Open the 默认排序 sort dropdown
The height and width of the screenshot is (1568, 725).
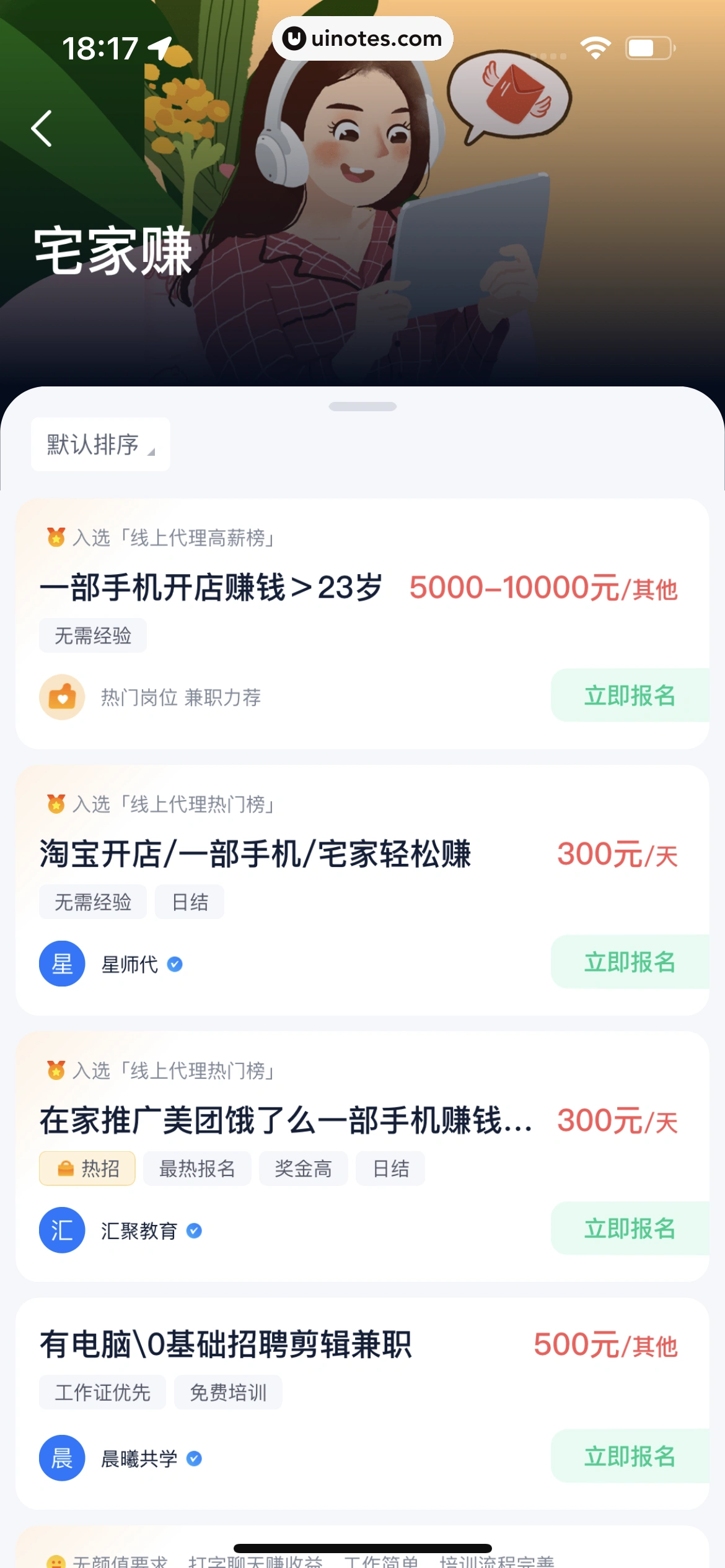click(x=100, y=445)
